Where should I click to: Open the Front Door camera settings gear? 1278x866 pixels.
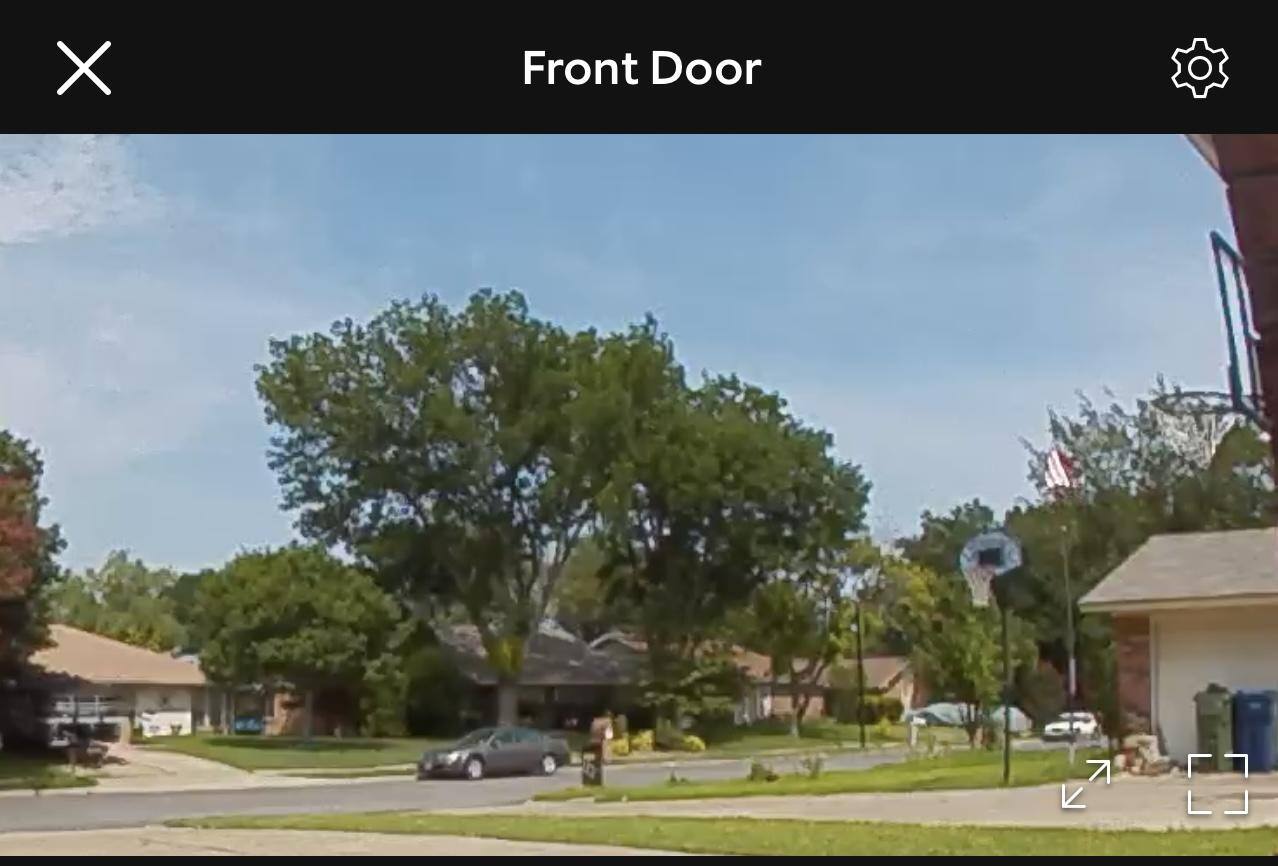click(x=1199, y=68)
